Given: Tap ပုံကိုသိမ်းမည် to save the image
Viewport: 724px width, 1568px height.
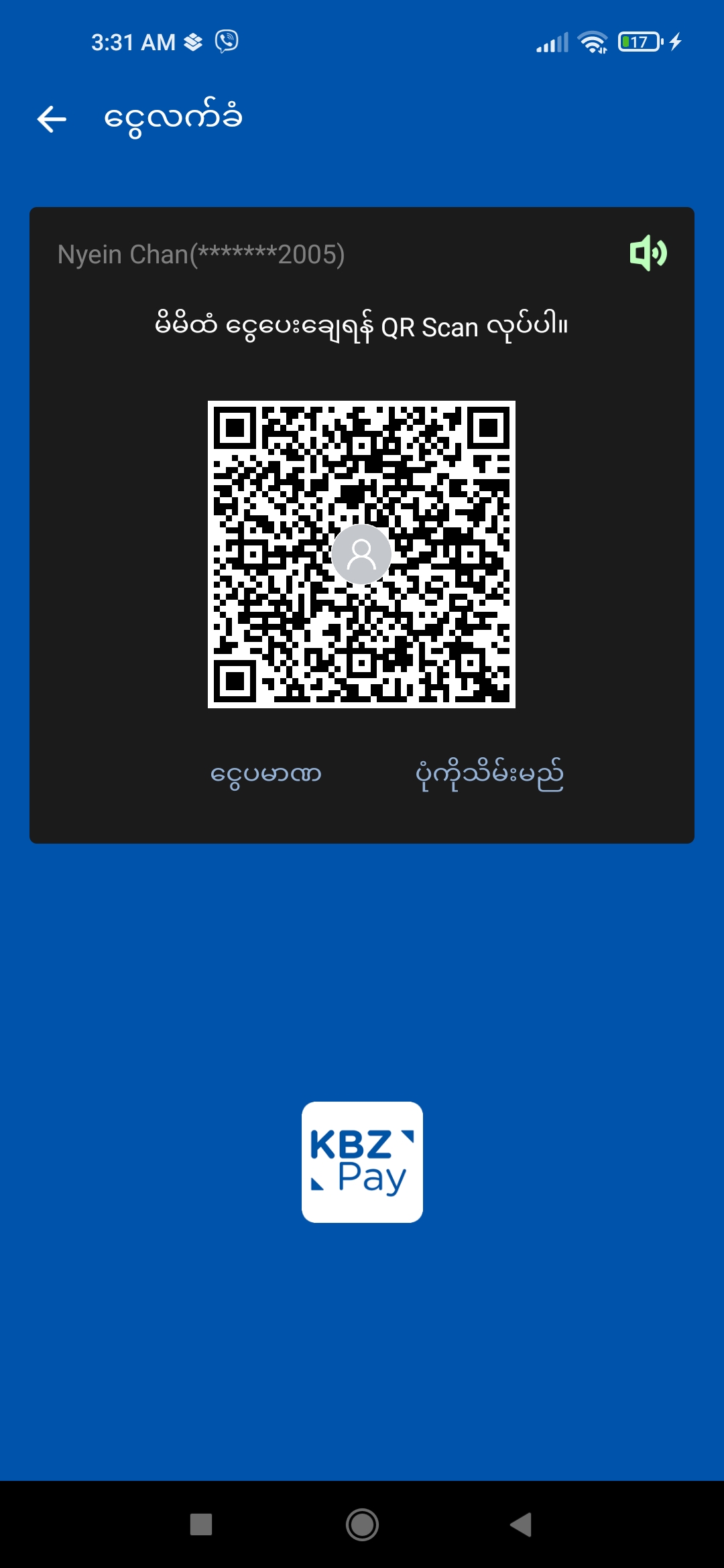Looking at the screenshot, I should click(489, 775).
